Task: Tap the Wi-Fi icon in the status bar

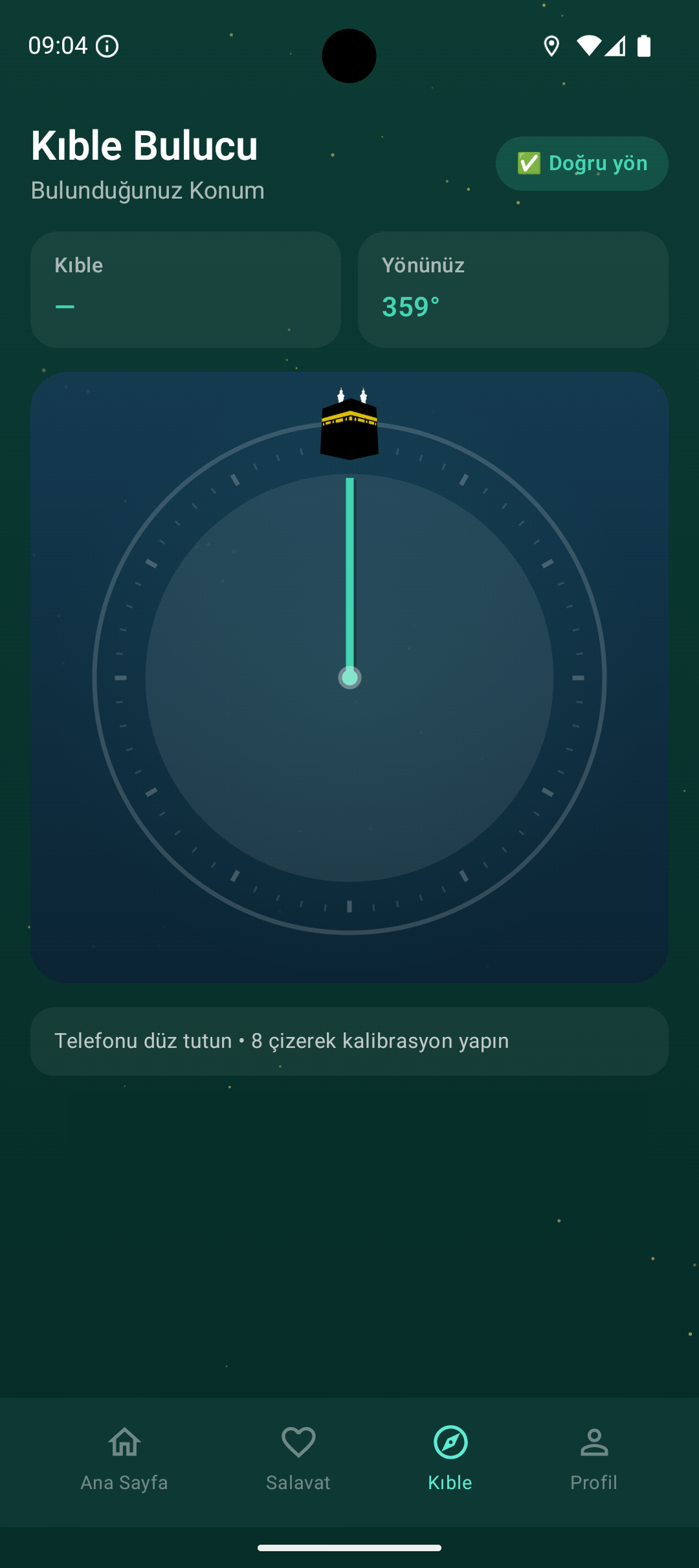Action: click(x=588, y=45)
